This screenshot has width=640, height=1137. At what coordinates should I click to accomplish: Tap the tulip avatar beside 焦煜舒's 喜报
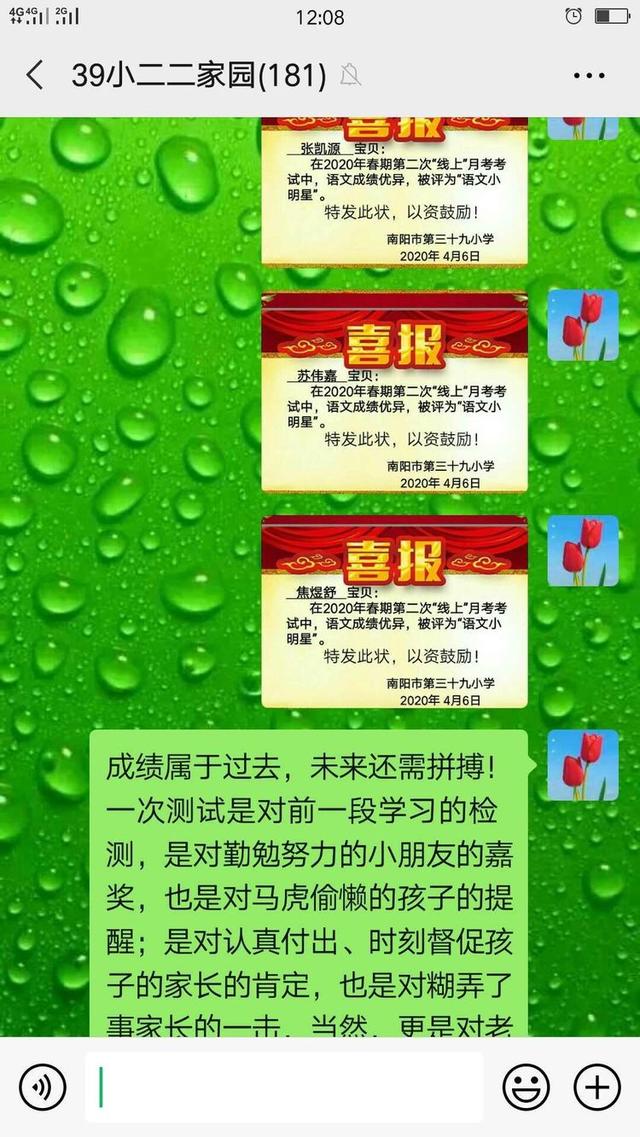point(583,550)
